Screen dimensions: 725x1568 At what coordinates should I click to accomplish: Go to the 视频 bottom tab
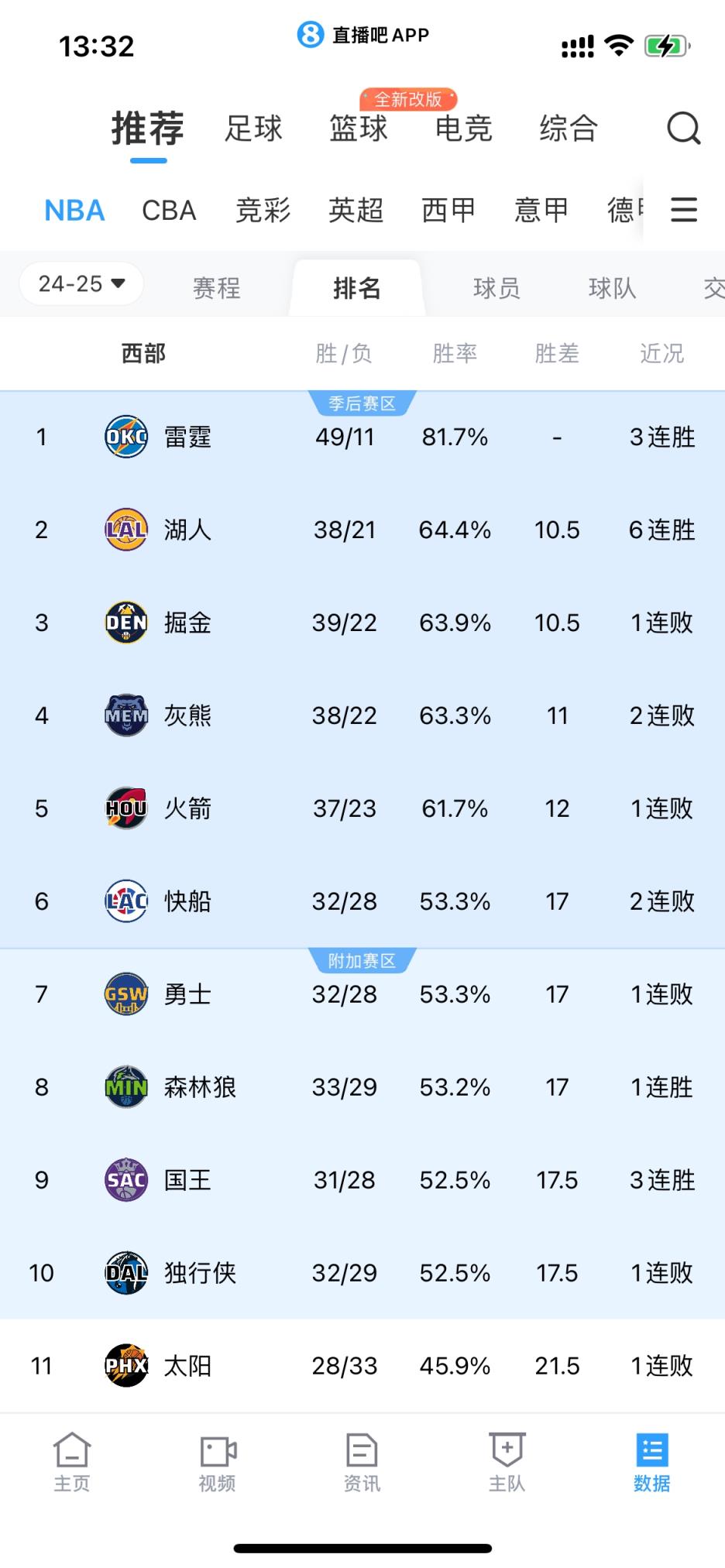coord(217,1461)
